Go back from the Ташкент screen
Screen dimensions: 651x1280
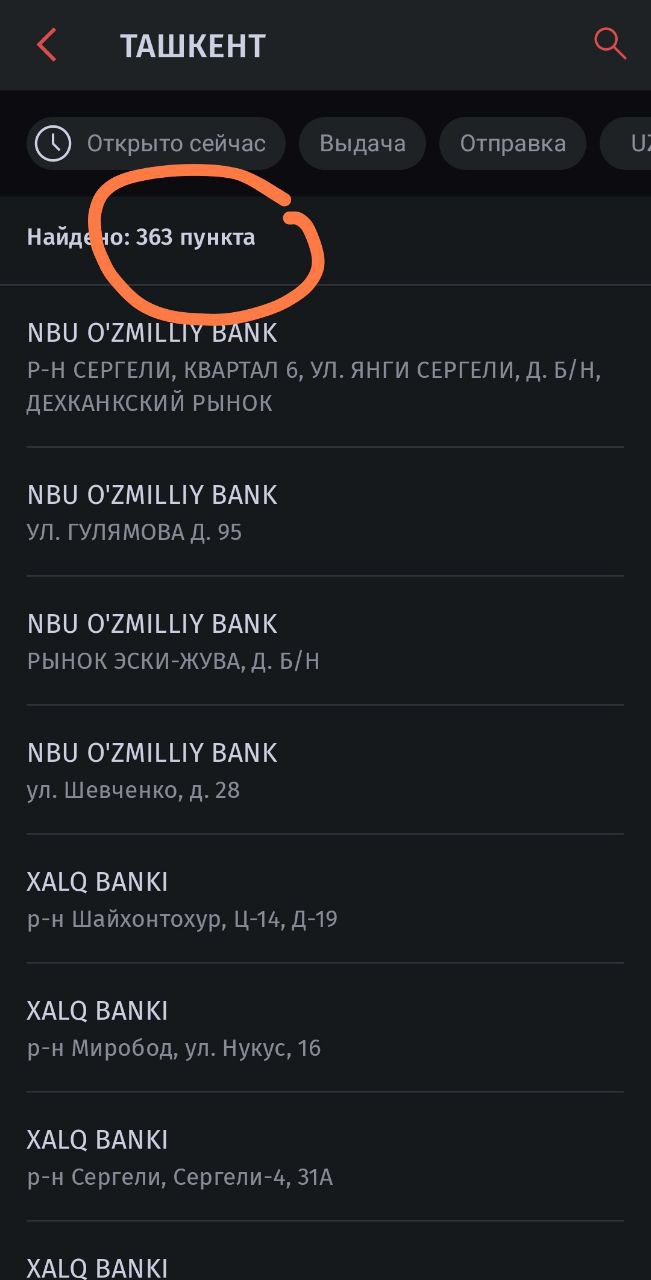[46, 45]
